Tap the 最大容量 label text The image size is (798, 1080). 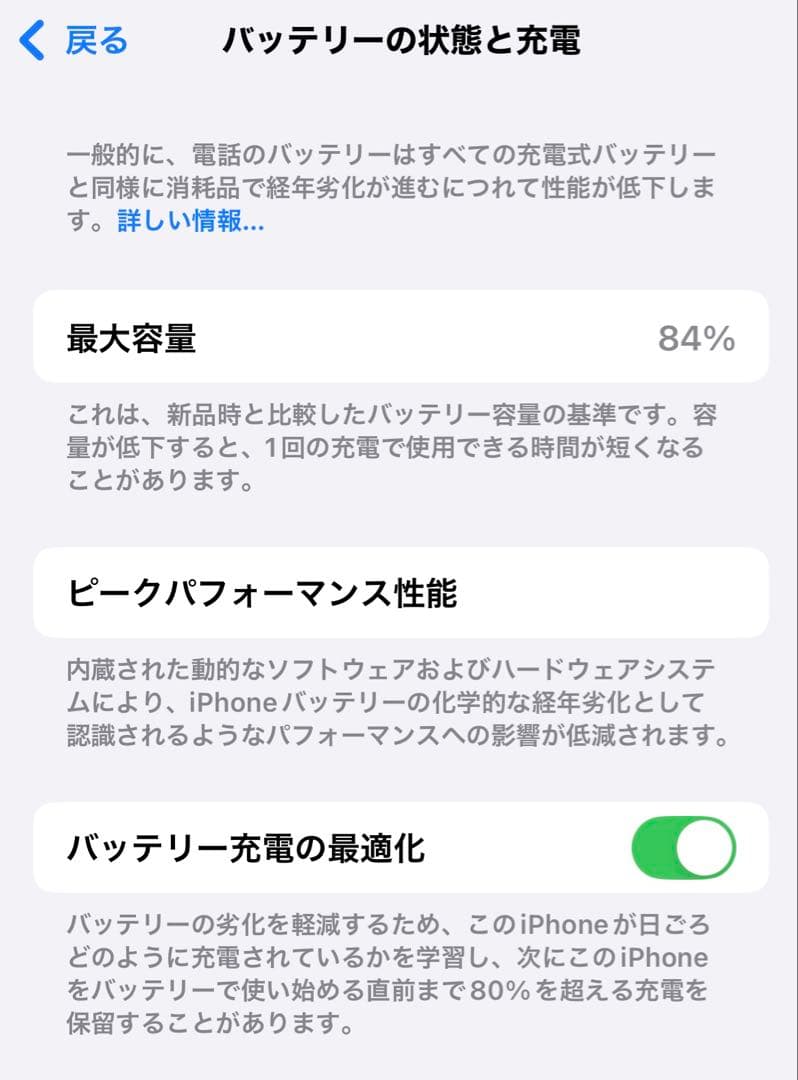coord(125,337)
